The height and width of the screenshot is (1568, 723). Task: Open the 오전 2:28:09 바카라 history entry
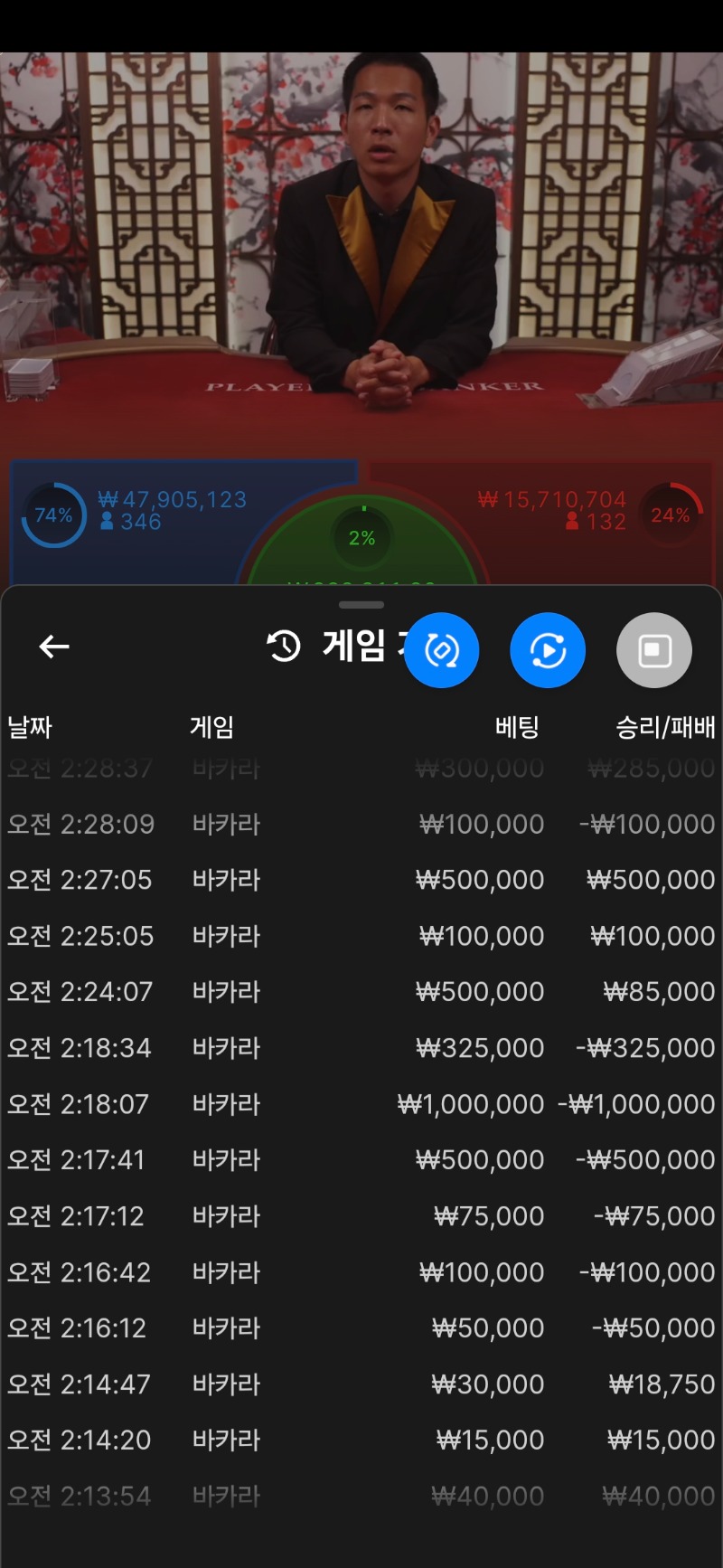coord(361,824)
